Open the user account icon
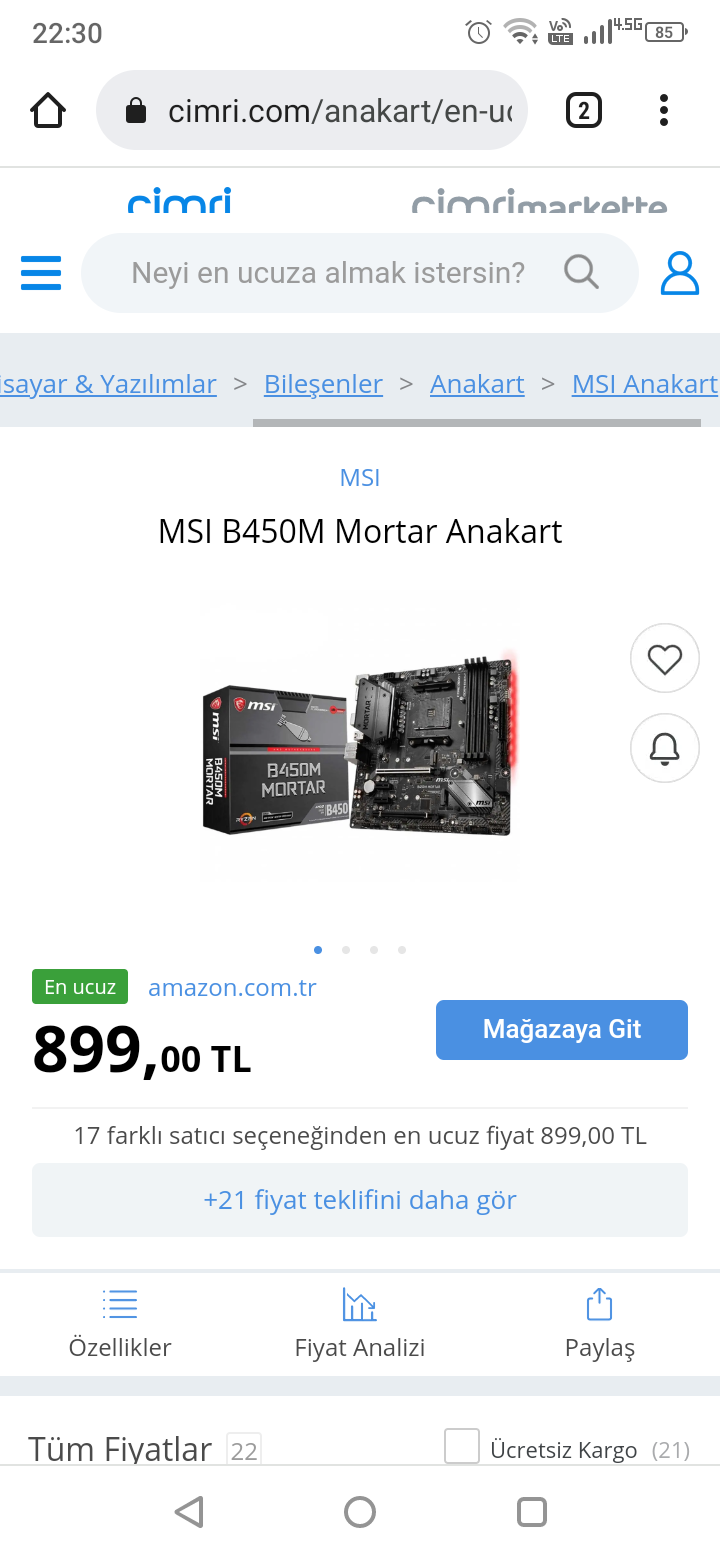The image size is (720, 1560). [680, 272]
